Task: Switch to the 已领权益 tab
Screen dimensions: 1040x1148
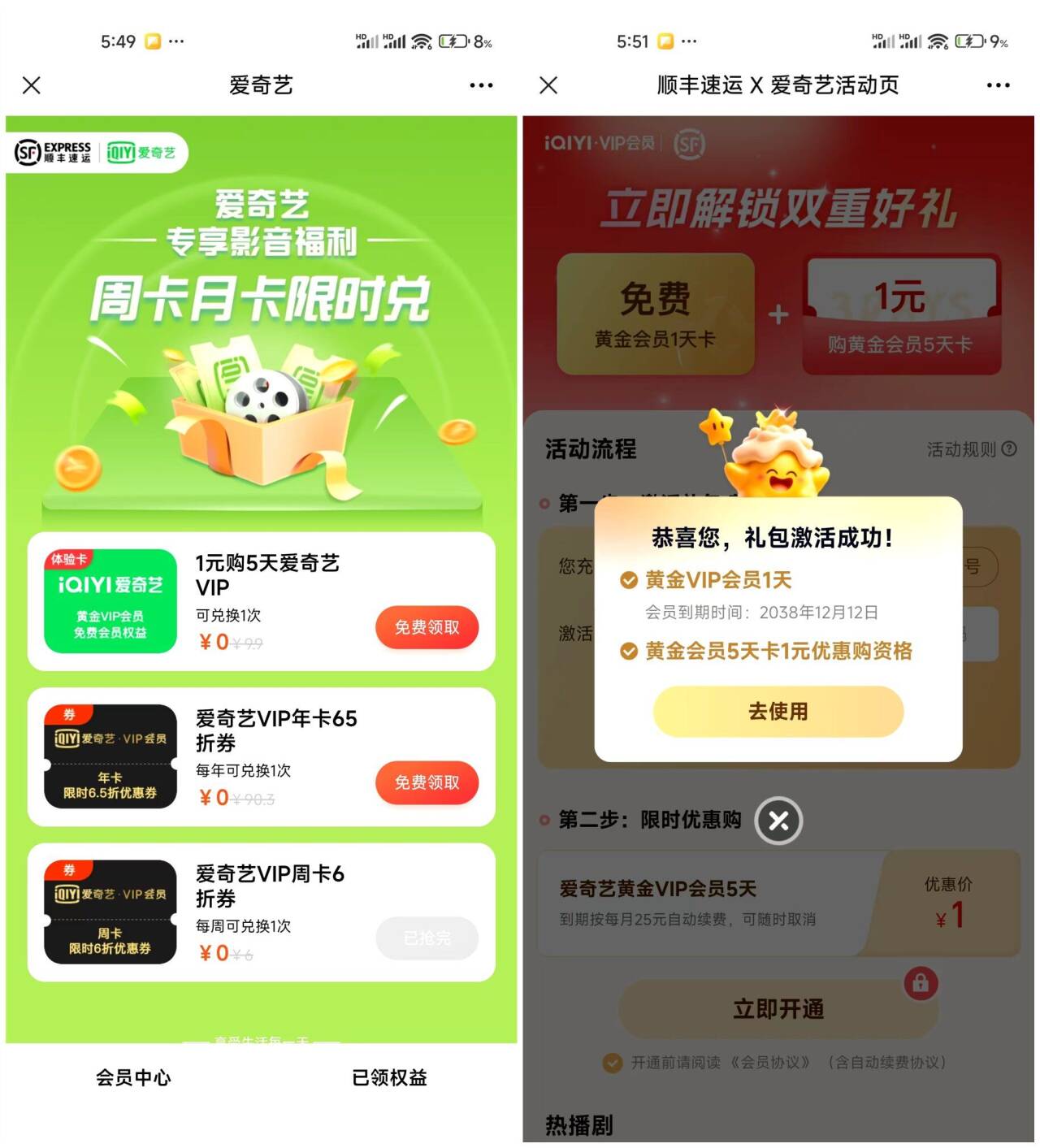Action: point(389,1078)
